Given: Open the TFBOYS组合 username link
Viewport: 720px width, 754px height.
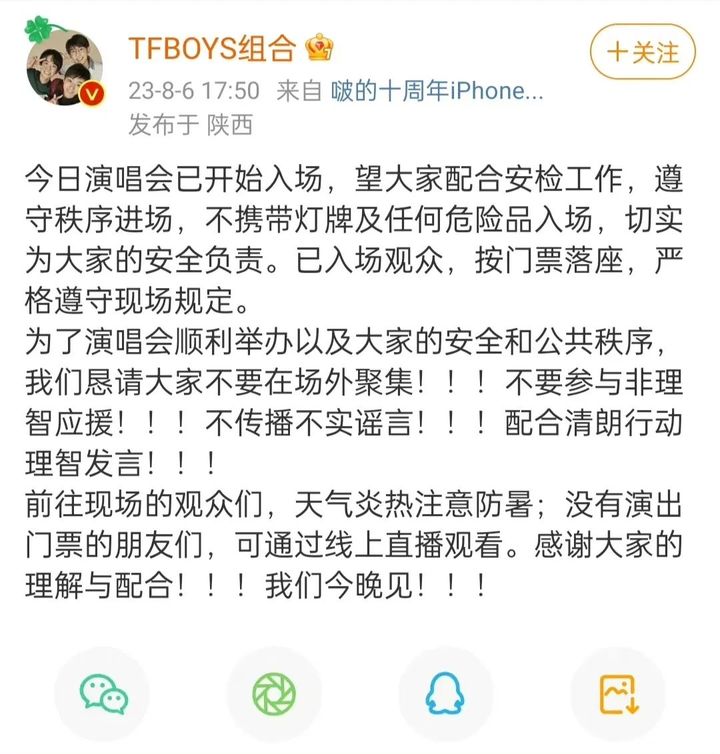Looking at the screenshot, I should (x=211, y=47).
